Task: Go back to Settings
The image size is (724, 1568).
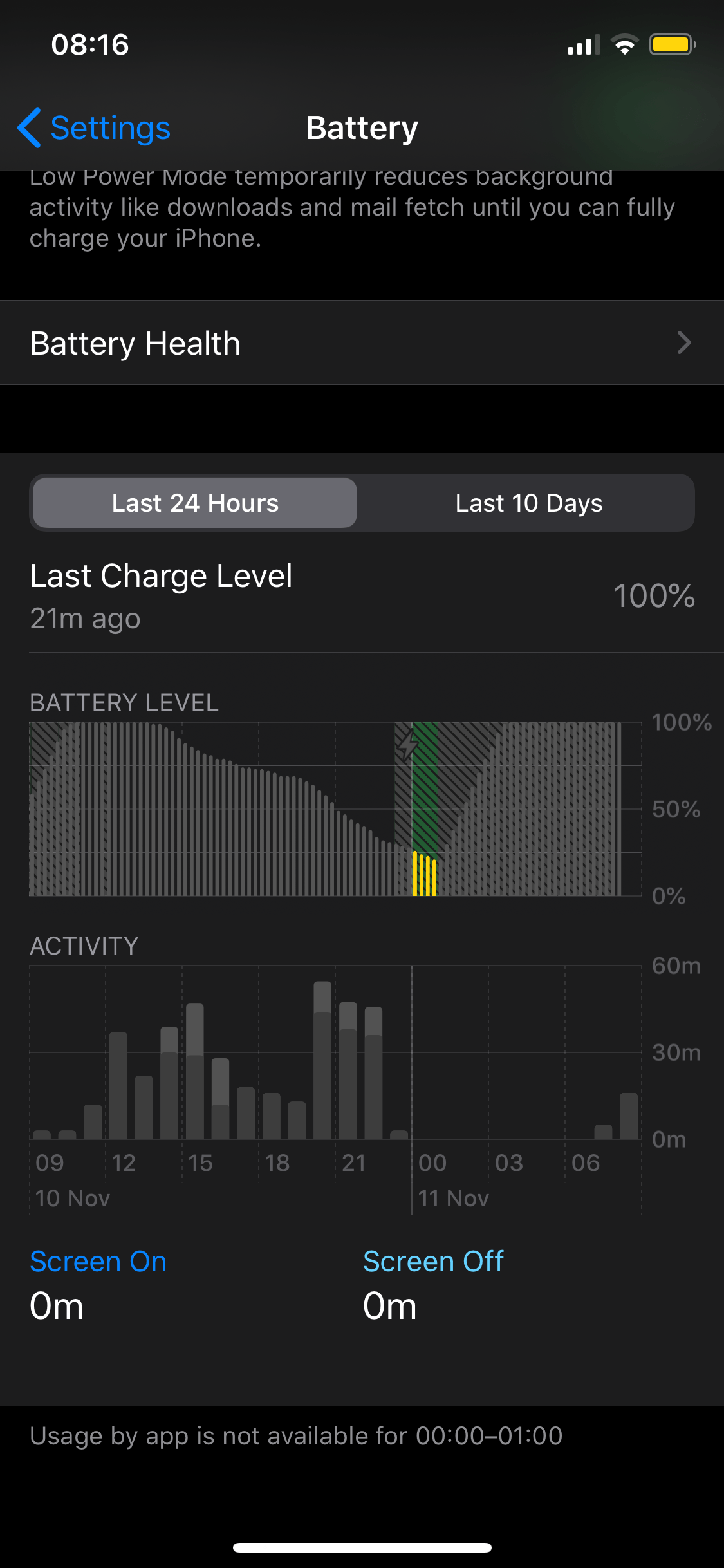Action: pos(95,128)
